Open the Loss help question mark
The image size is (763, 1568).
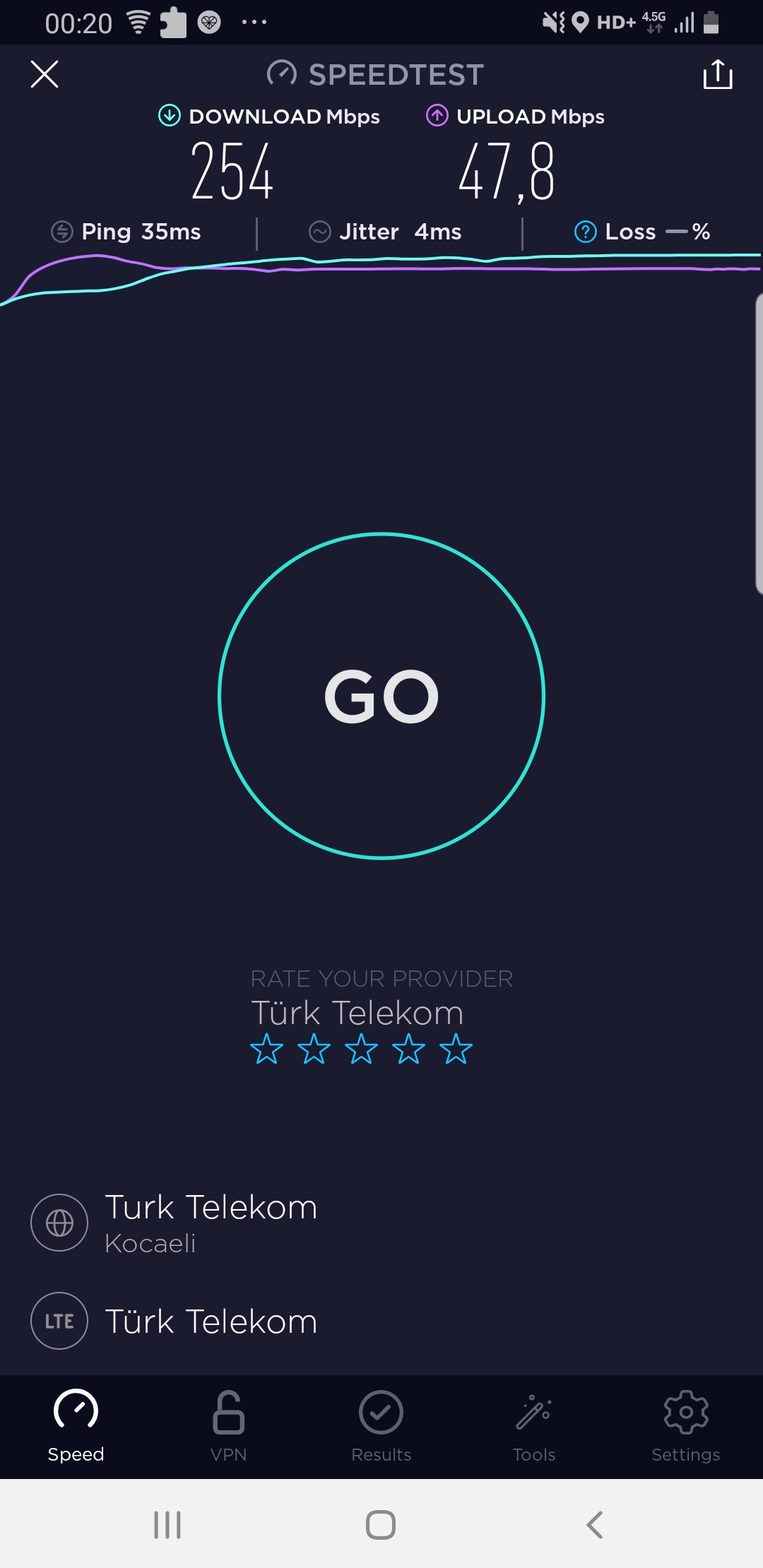586,232
